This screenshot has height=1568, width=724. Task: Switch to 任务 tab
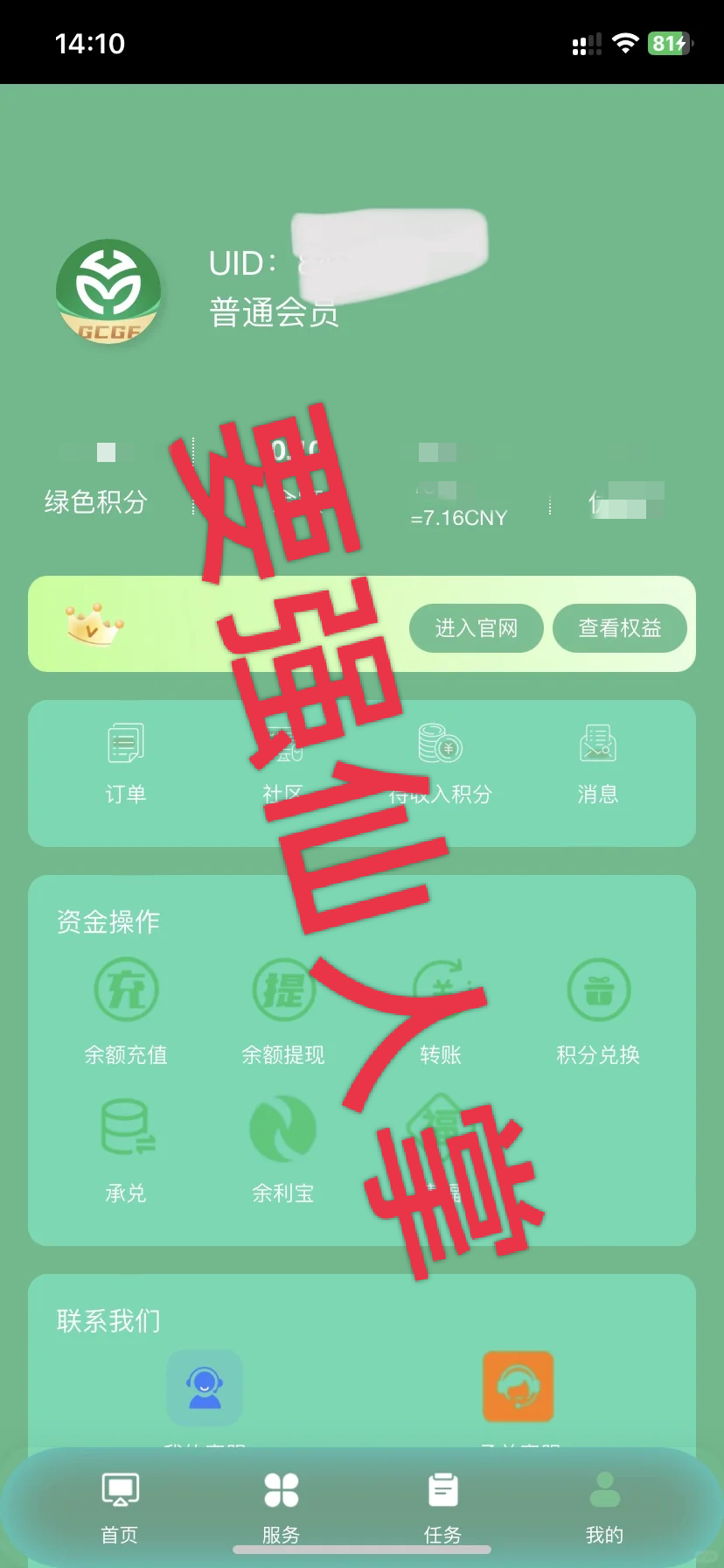pyautogui.click(x=442, y=1507)
